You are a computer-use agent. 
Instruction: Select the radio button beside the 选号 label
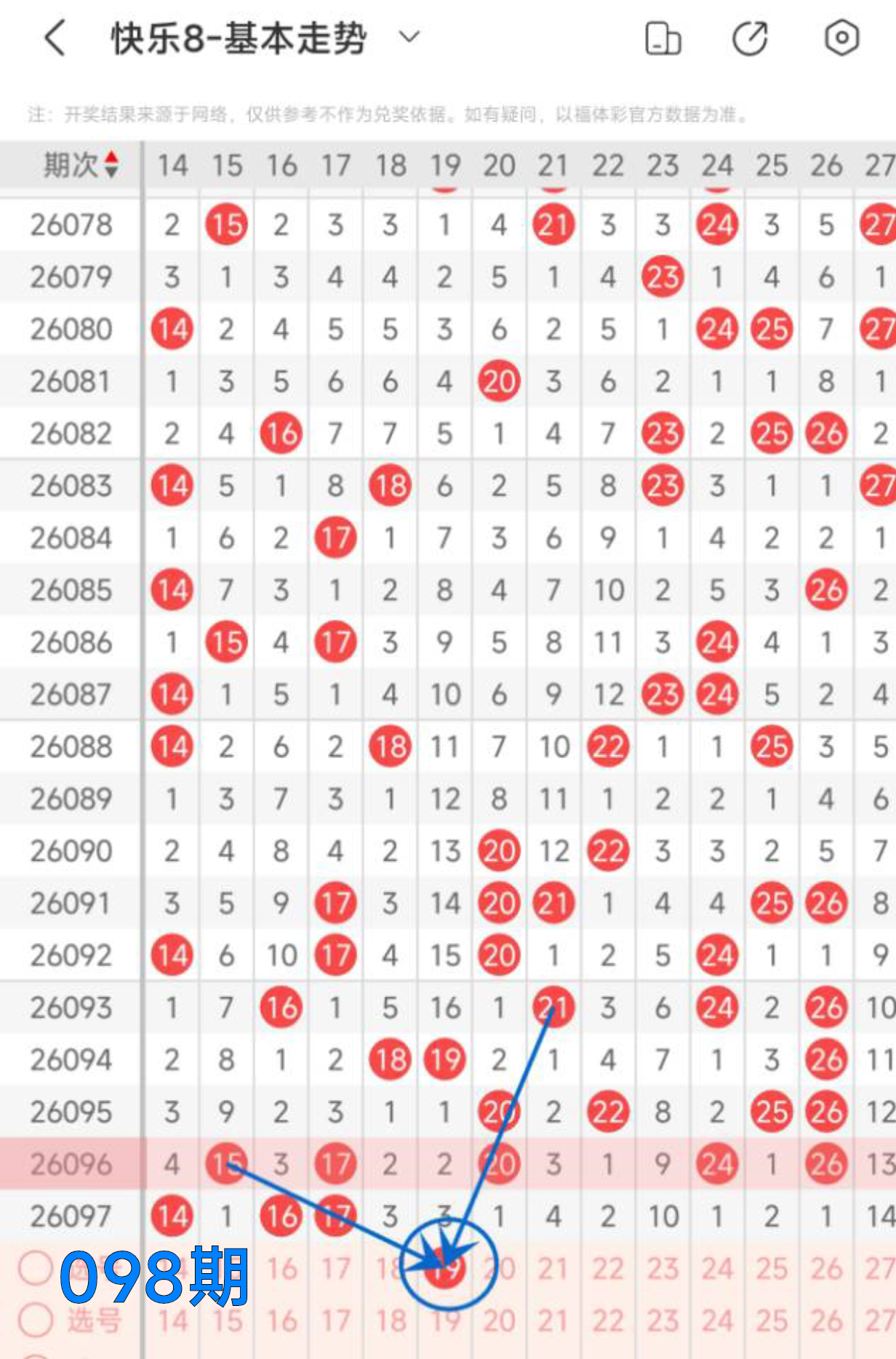36,1320
